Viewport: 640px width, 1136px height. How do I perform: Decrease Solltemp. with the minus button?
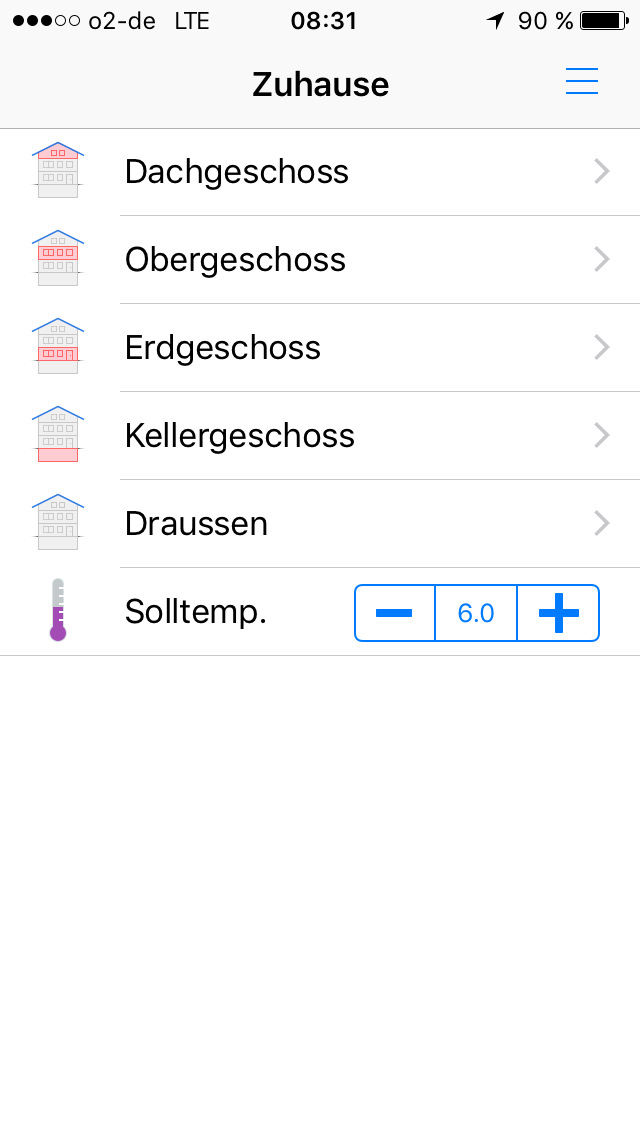[395, 613]
